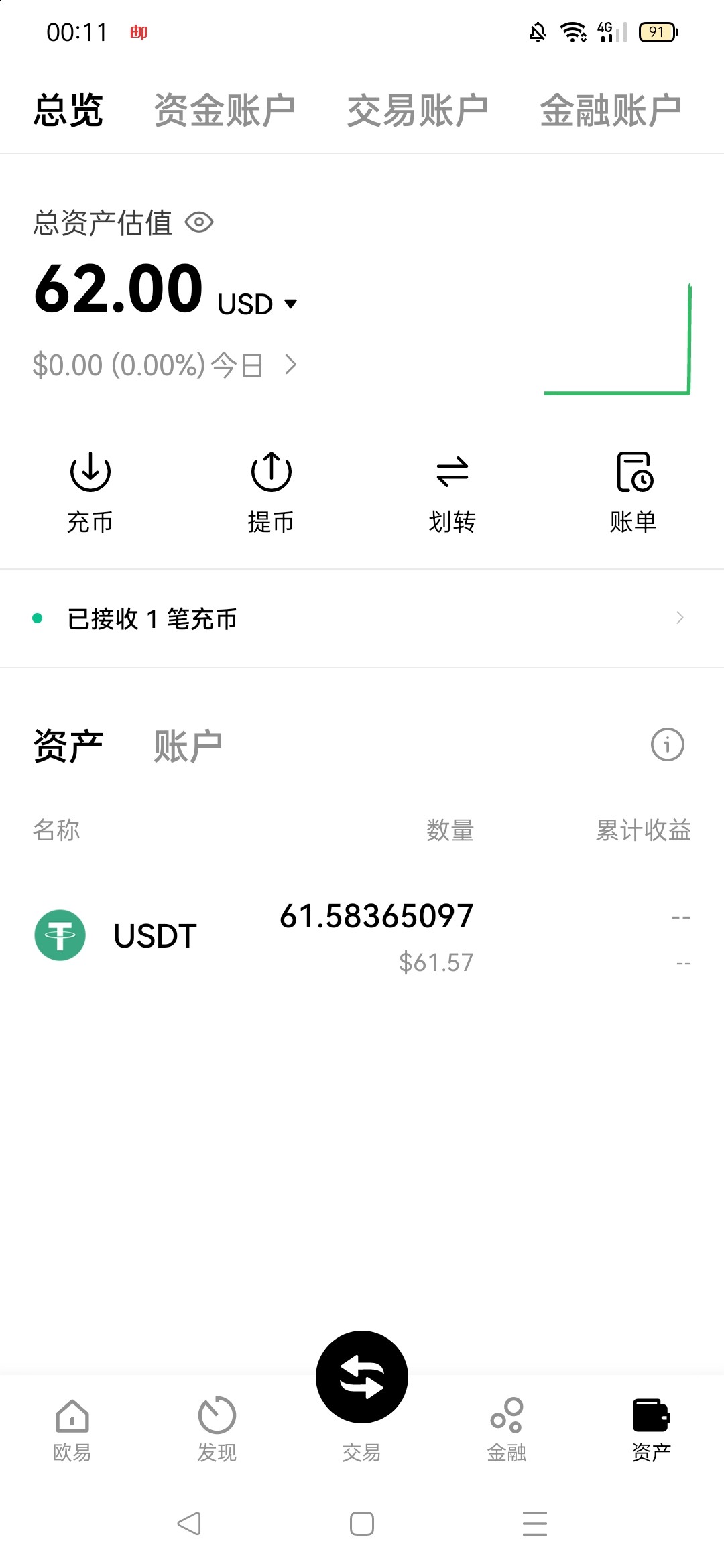Switch to the 金融账户 tab
The height and width of the screenshot is (1568, 724).
610,111
